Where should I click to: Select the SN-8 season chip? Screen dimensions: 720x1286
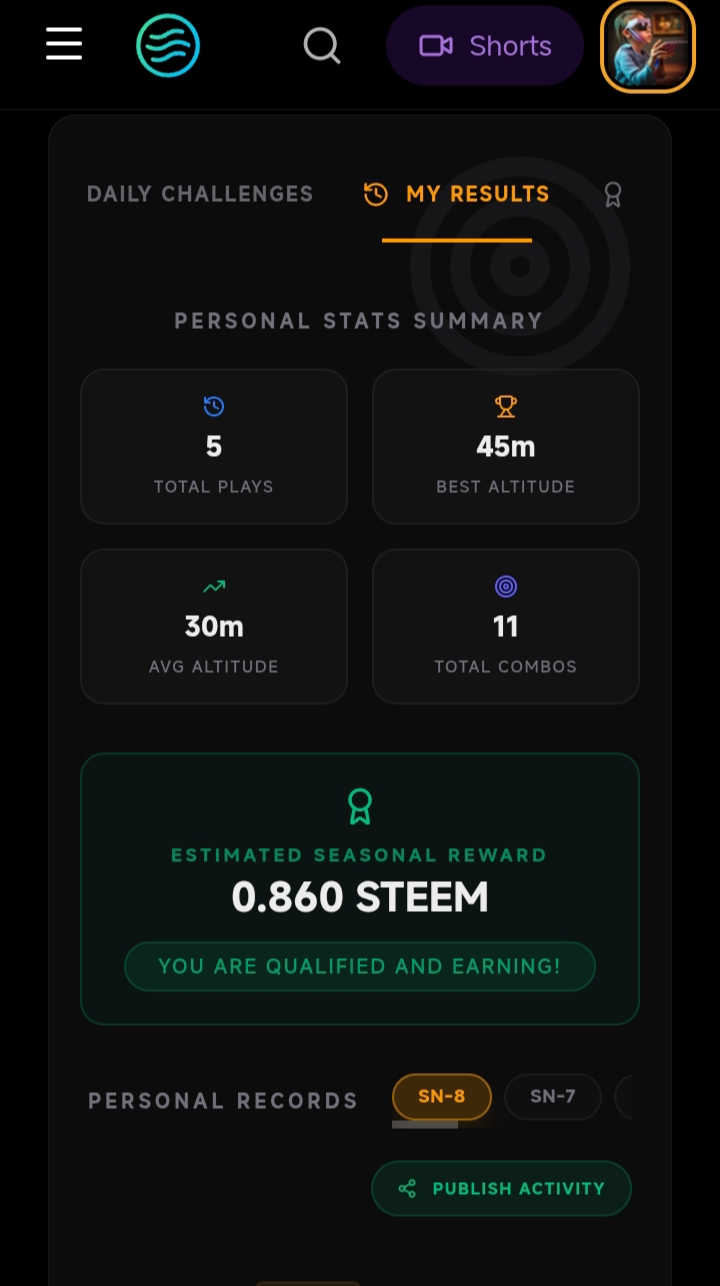pos(442,1097)
